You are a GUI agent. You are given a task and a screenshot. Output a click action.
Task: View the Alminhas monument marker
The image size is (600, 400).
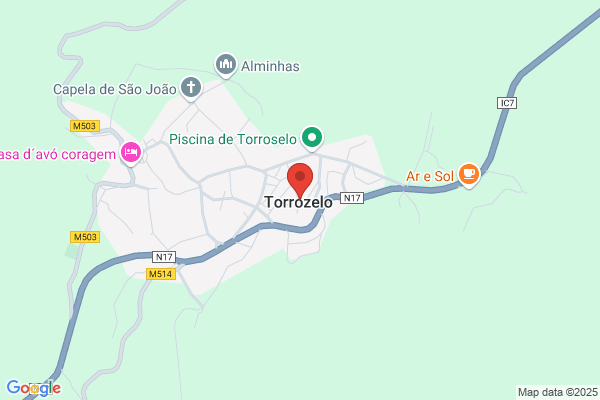[226, 65]
